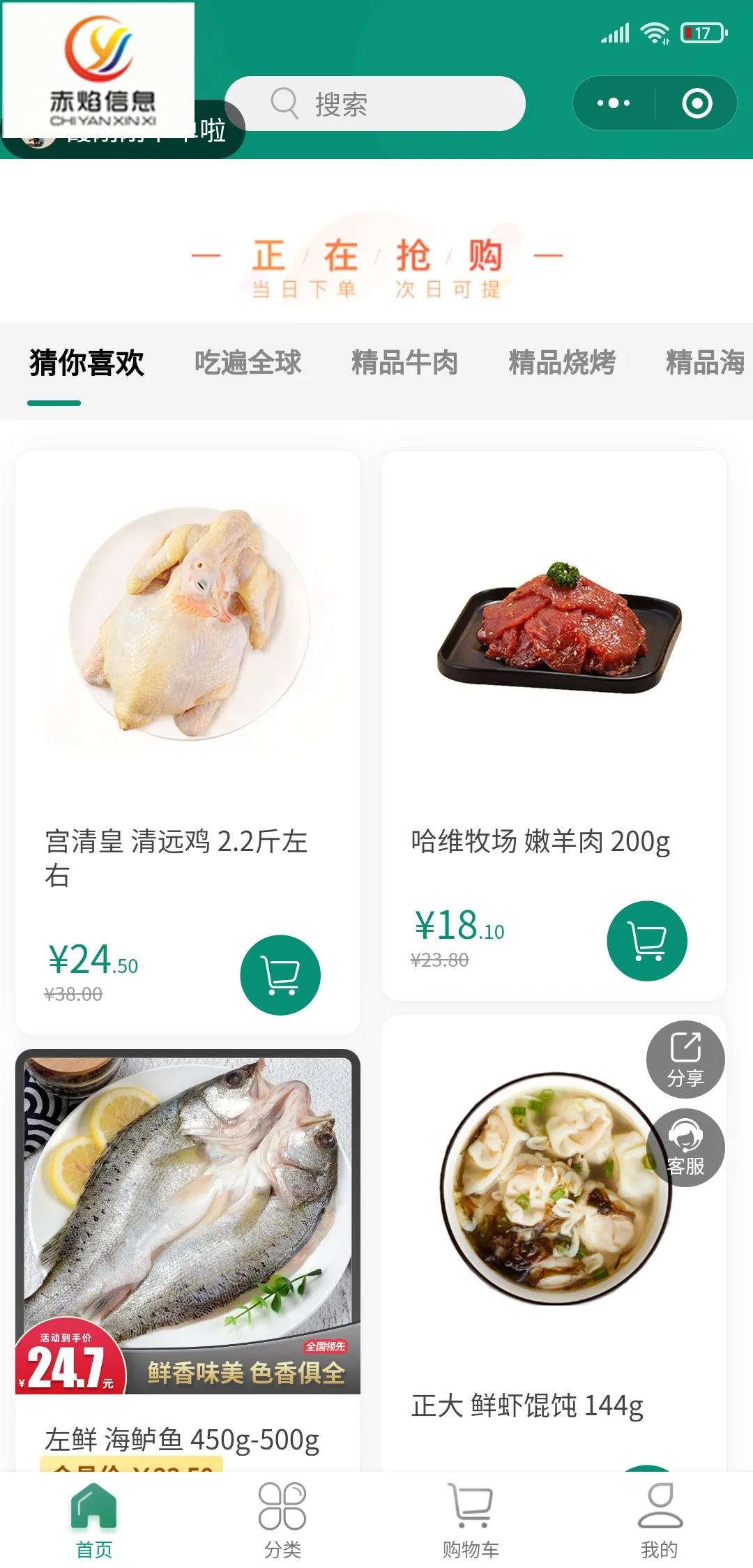Image resolution: width=753 pixels, height=1568 pixels.
Task: Open the mini program more-options menu
Action: (614, 103)
